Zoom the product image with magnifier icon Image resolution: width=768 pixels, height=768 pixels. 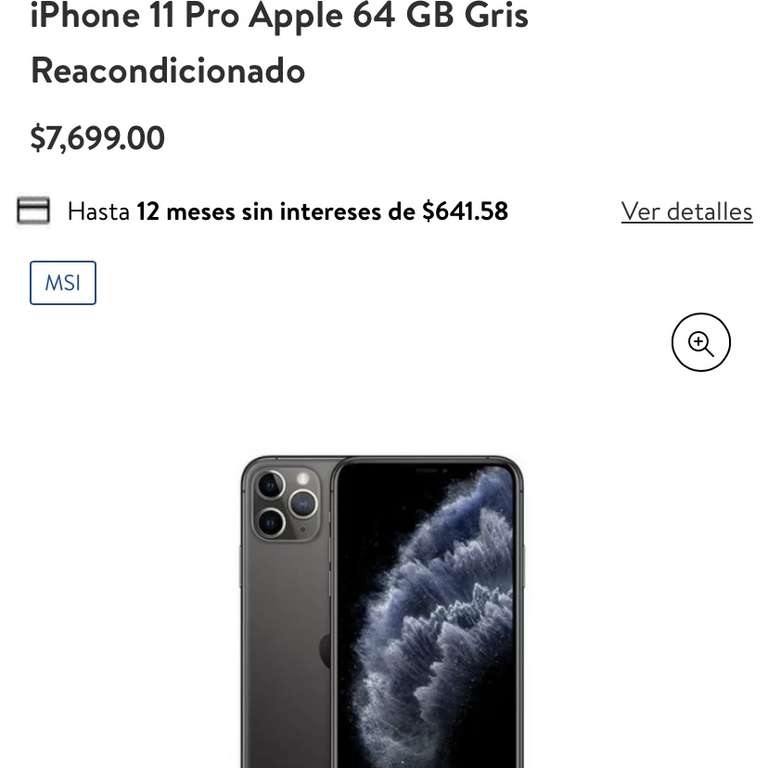coord(700,343)
